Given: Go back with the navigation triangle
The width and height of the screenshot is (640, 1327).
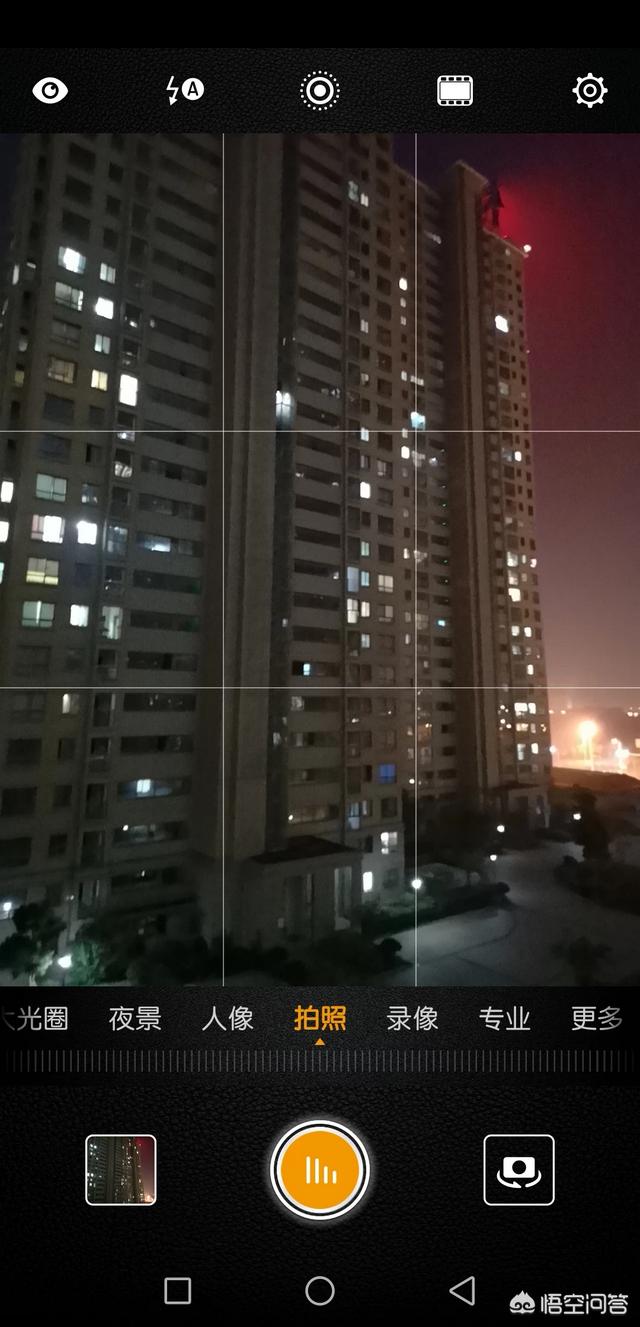Looking at the screenshot, I should [462, 1291].
